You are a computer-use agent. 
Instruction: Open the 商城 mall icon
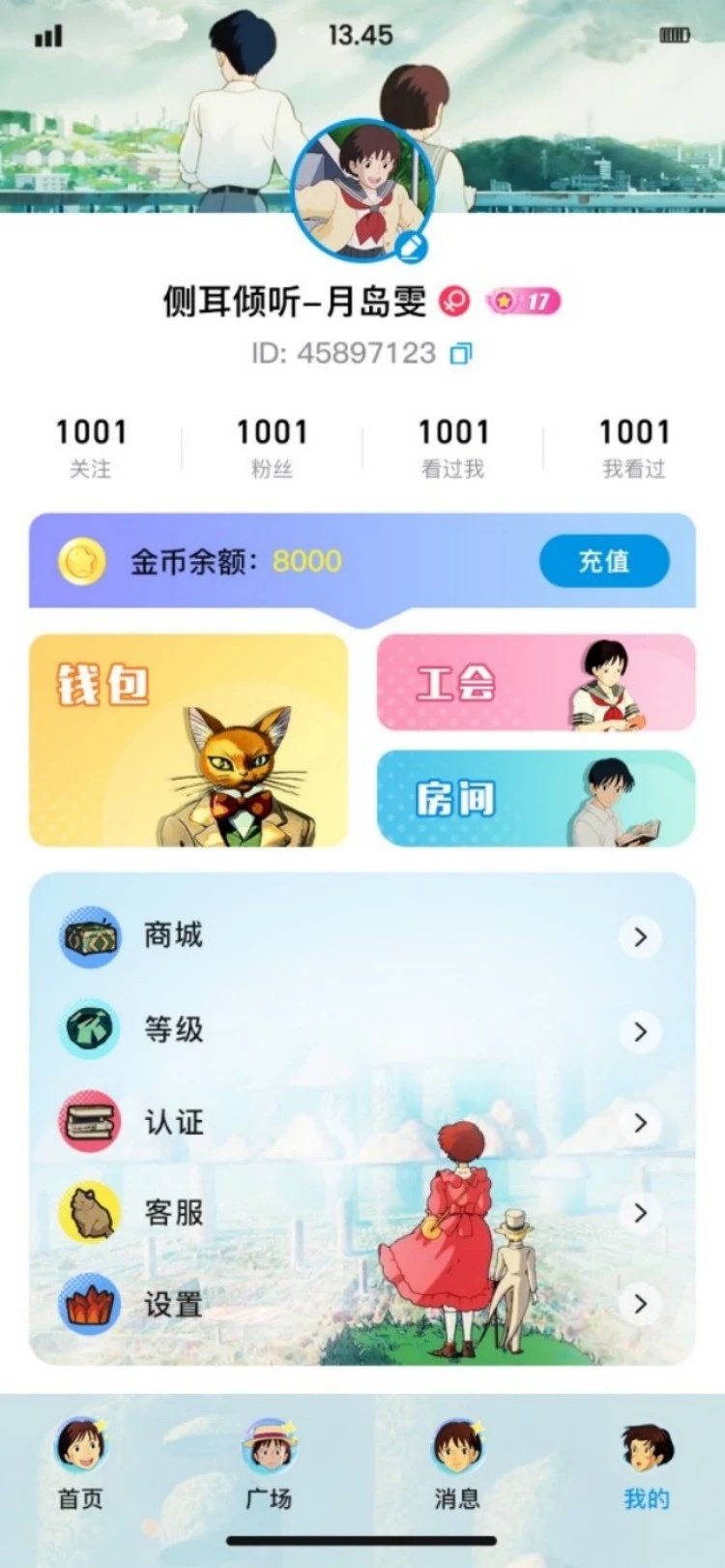pos(89,936)
